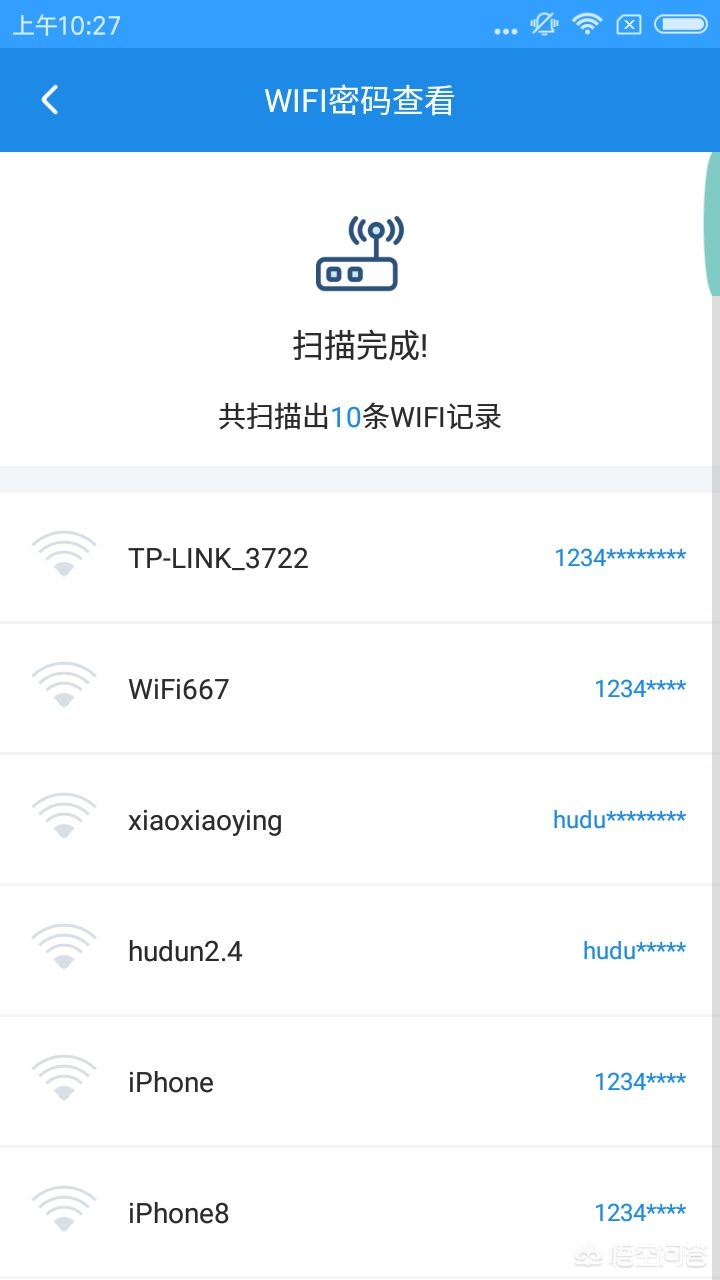Viewport: 720px width, 1280px height.
Task: Select the WiFi667 network row
Action: 179,689
